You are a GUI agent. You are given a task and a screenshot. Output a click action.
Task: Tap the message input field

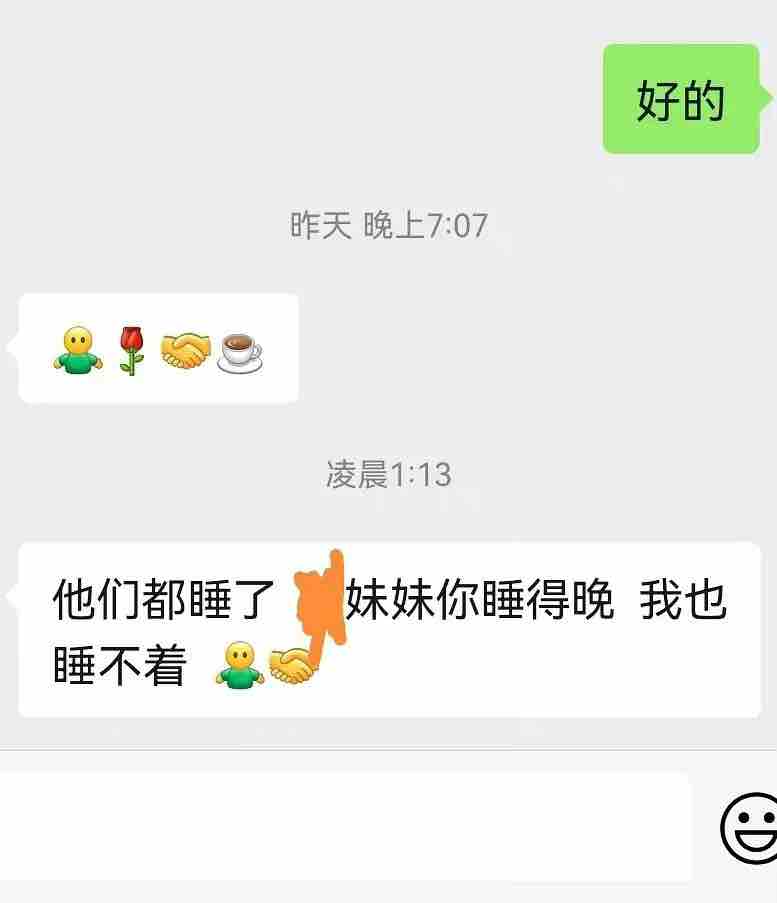tap(345, 827)
